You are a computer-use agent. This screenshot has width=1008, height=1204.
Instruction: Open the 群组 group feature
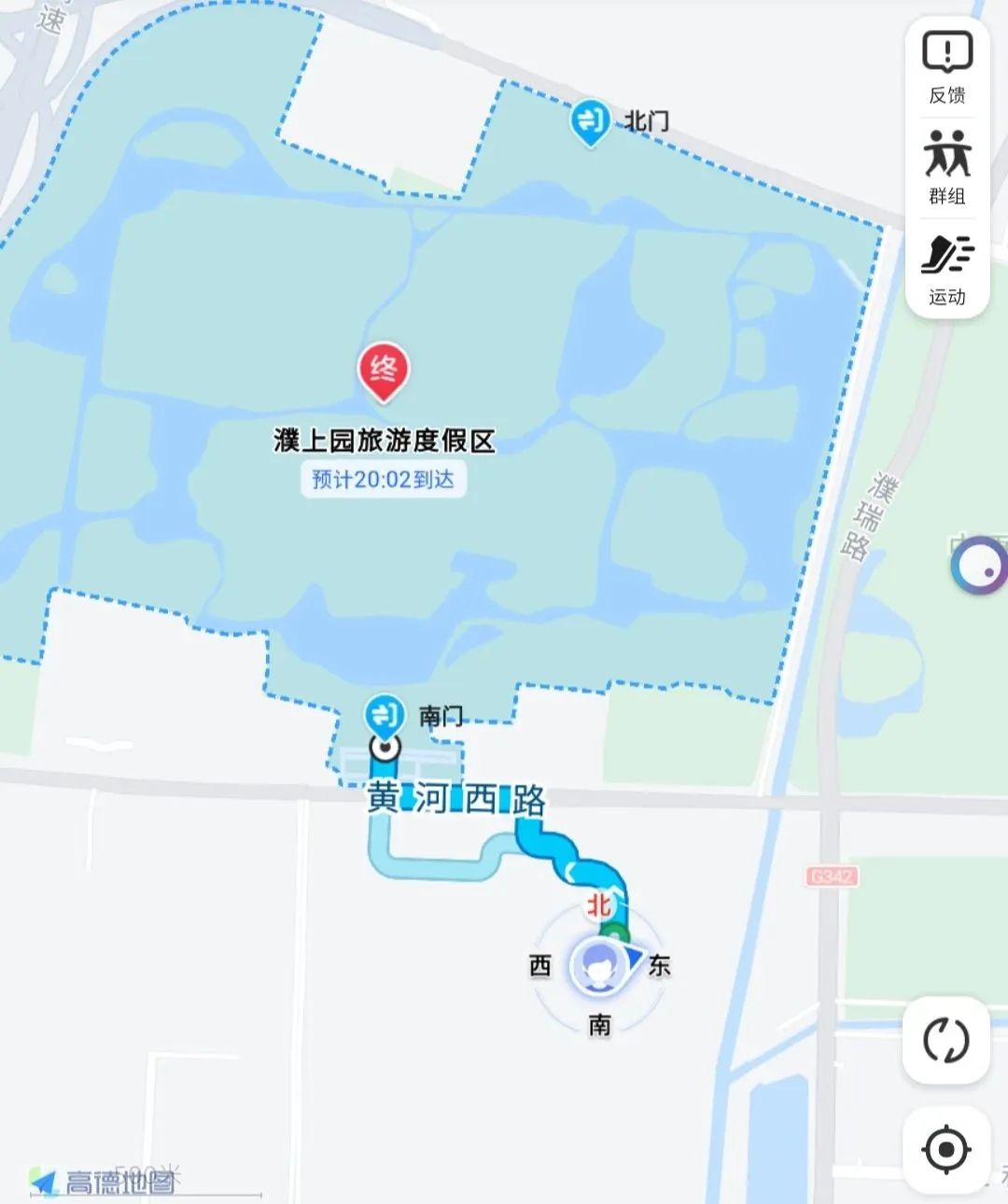(x=946, y=168)
